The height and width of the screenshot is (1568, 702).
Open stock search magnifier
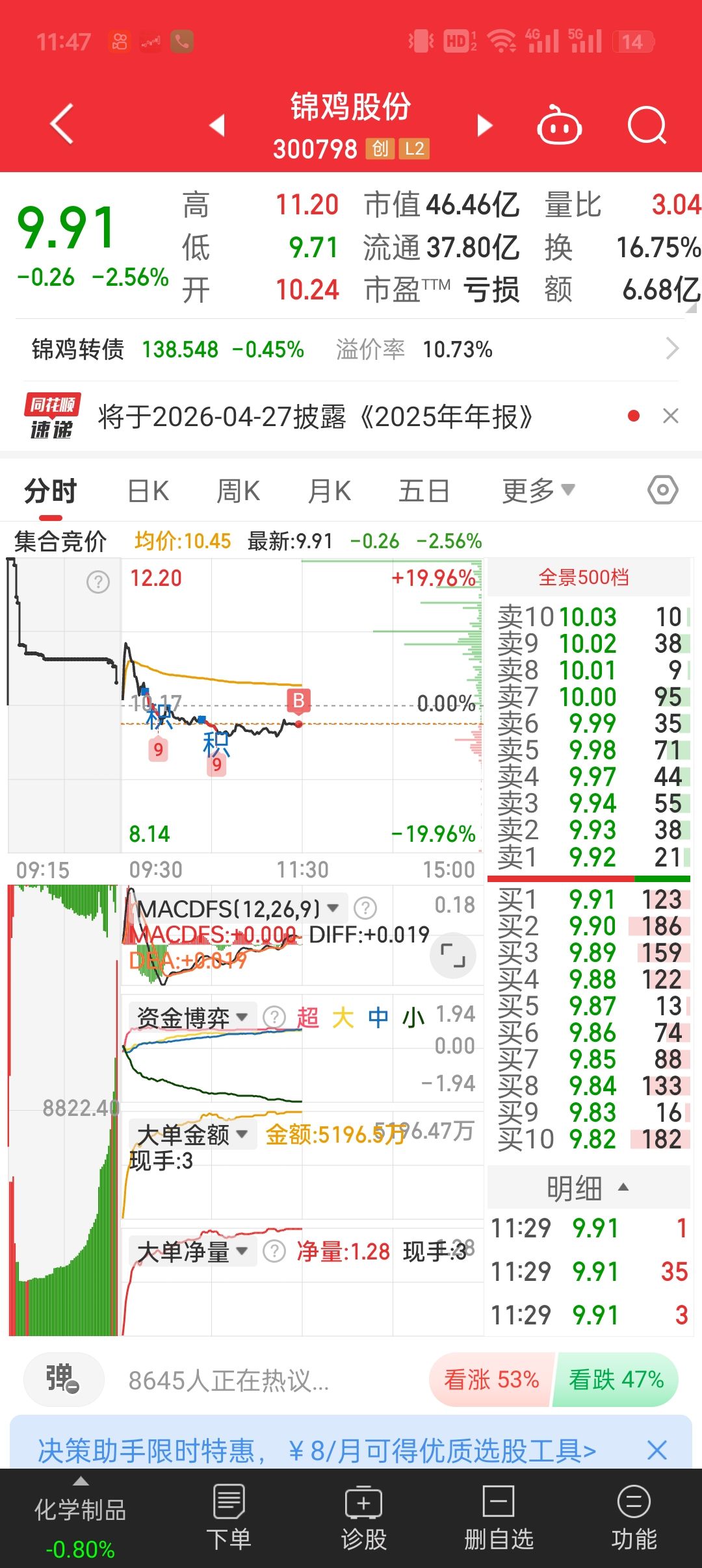[647, 125]
